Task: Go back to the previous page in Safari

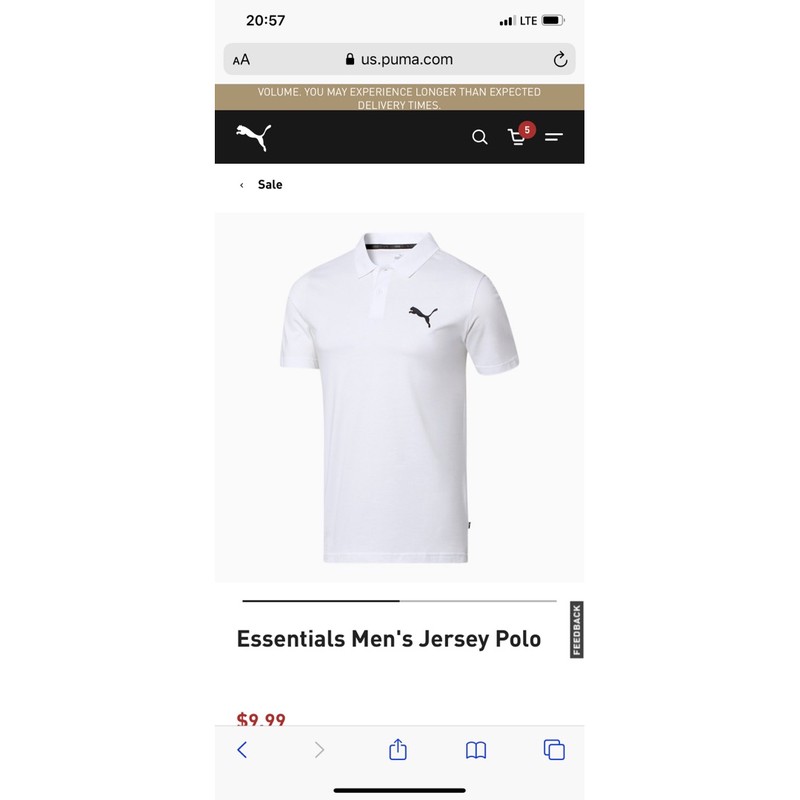Action: point(242,749)
